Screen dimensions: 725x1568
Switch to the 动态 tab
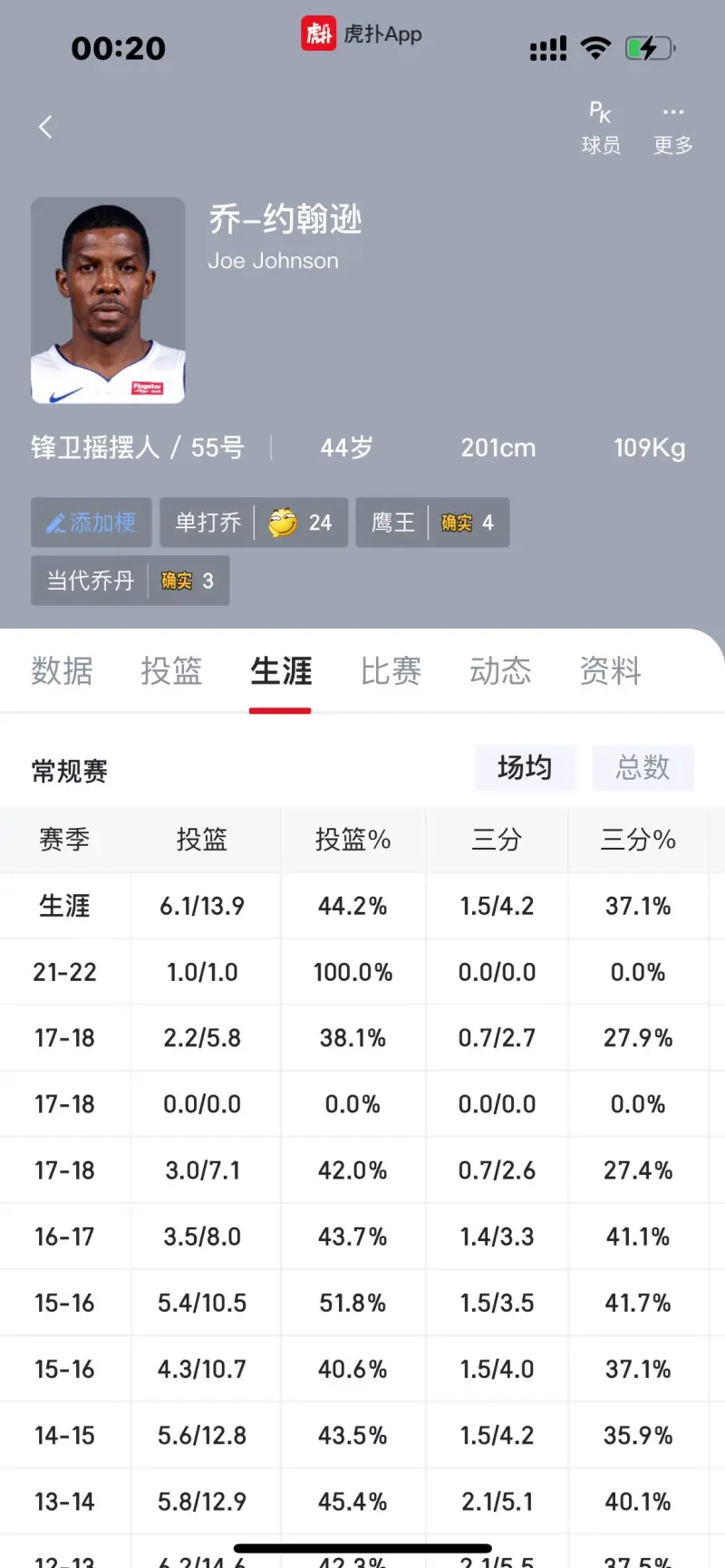pyautogui.click(x=500, y=671)
